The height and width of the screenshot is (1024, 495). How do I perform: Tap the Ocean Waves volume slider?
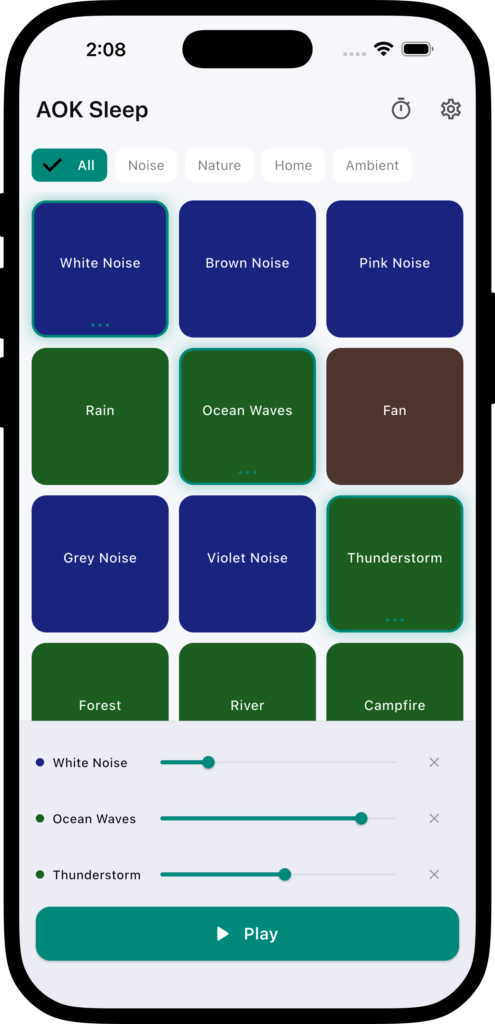pos(279,818)
